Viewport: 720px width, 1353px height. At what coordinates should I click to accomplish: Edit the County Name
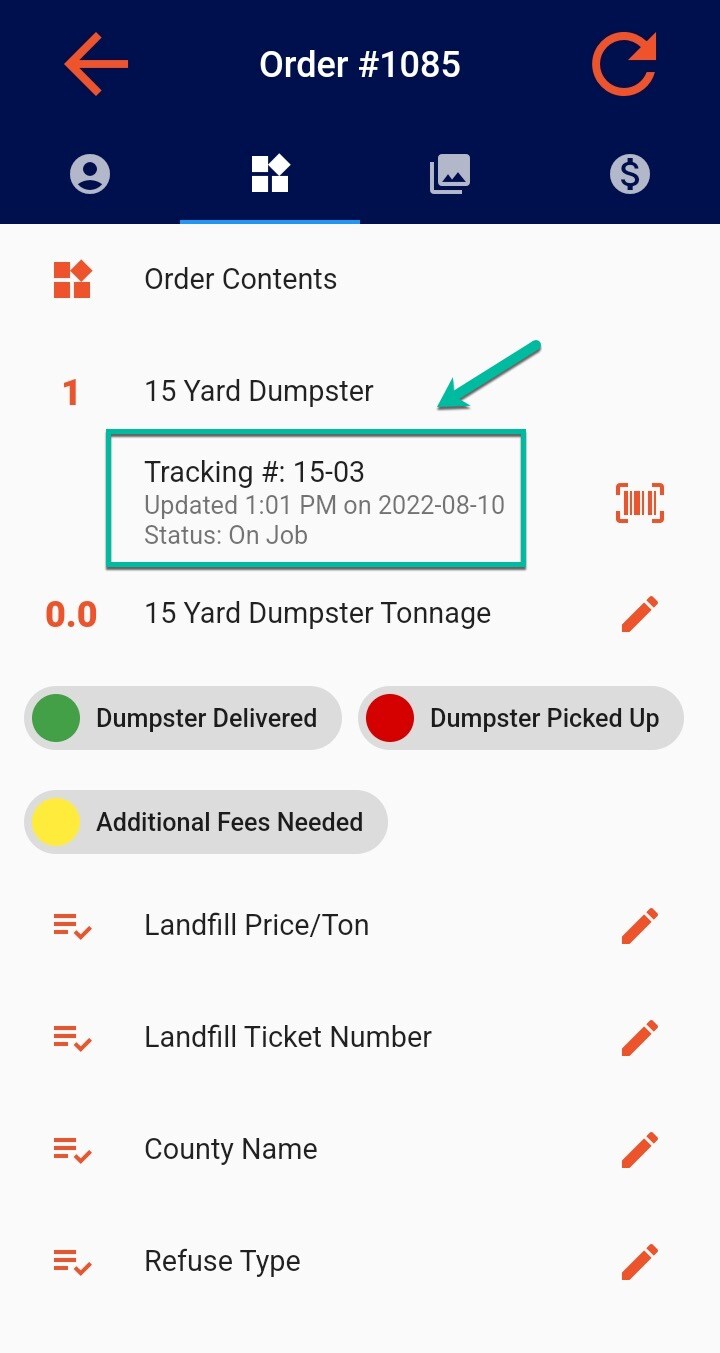click(640, 1150)
